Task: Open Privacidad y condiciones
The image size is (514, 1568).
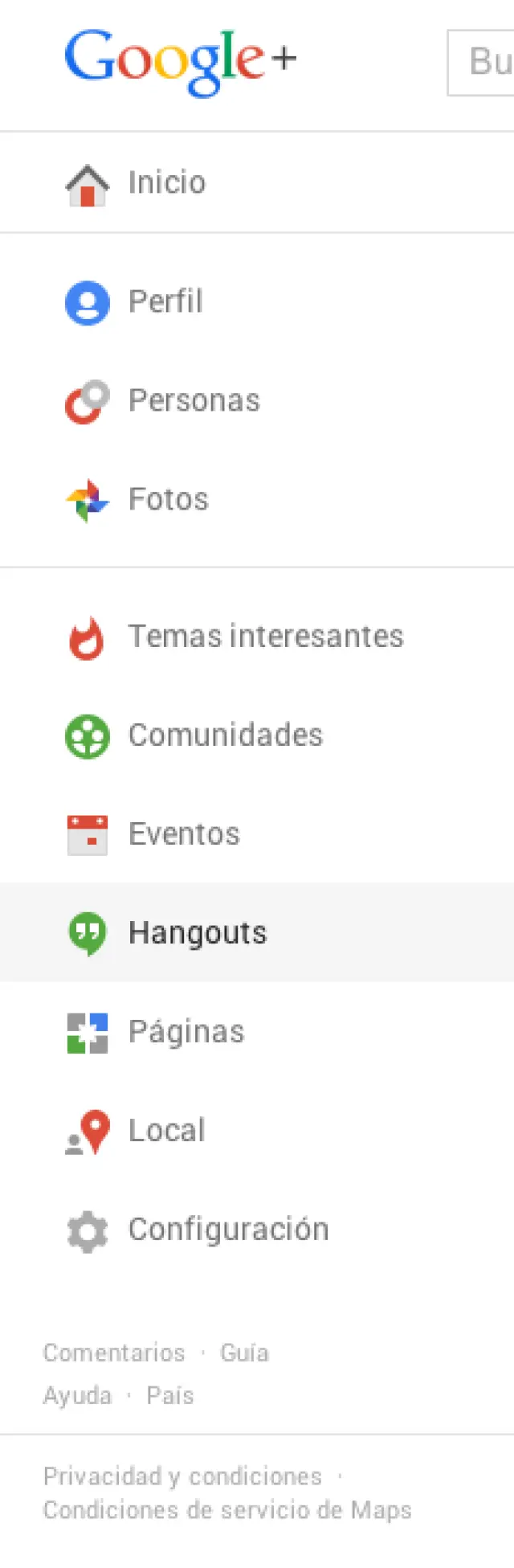Action: coord(182,1476)
